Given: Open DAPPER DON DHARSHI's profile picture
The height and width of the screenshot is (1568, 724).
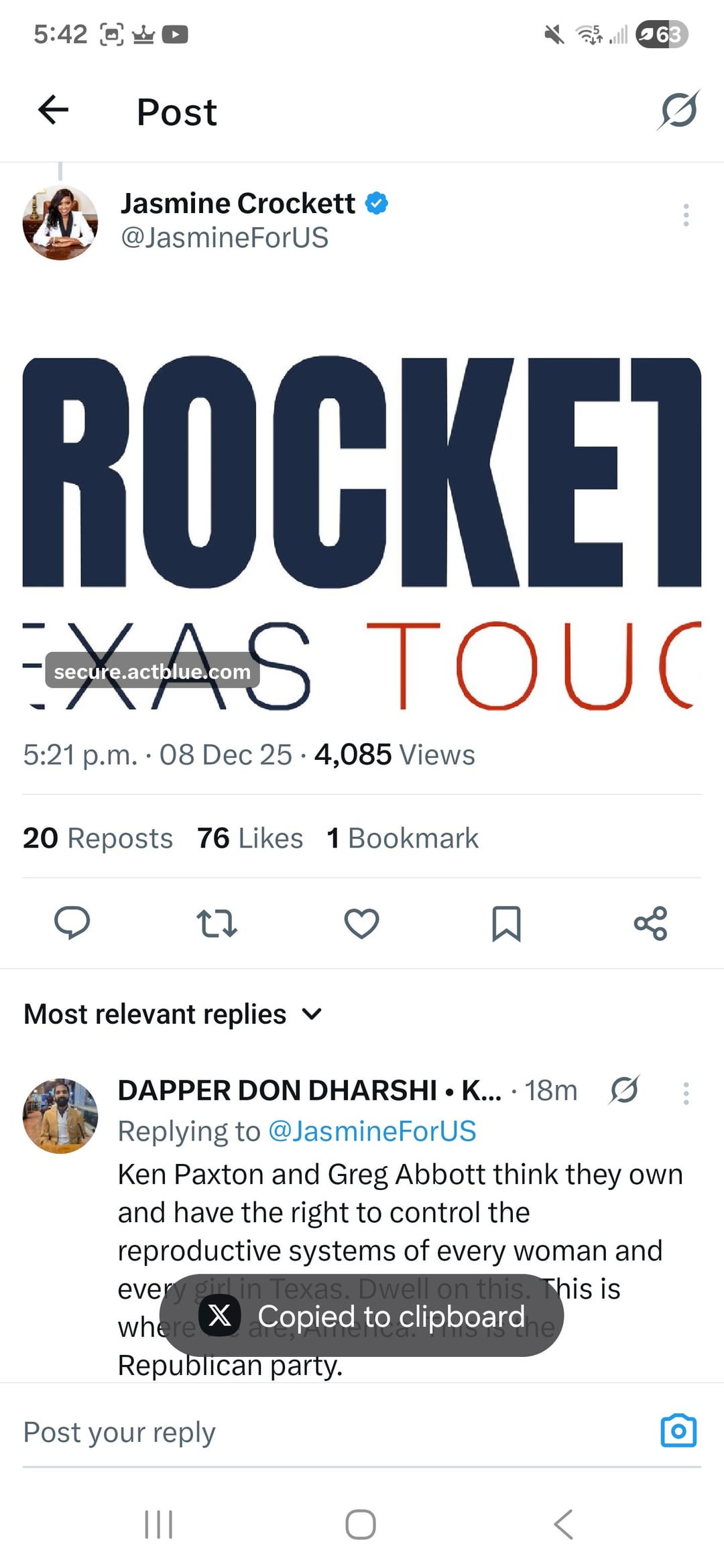Looking at the screenshot, I should pyautogui.click(x=60, y=1116).
